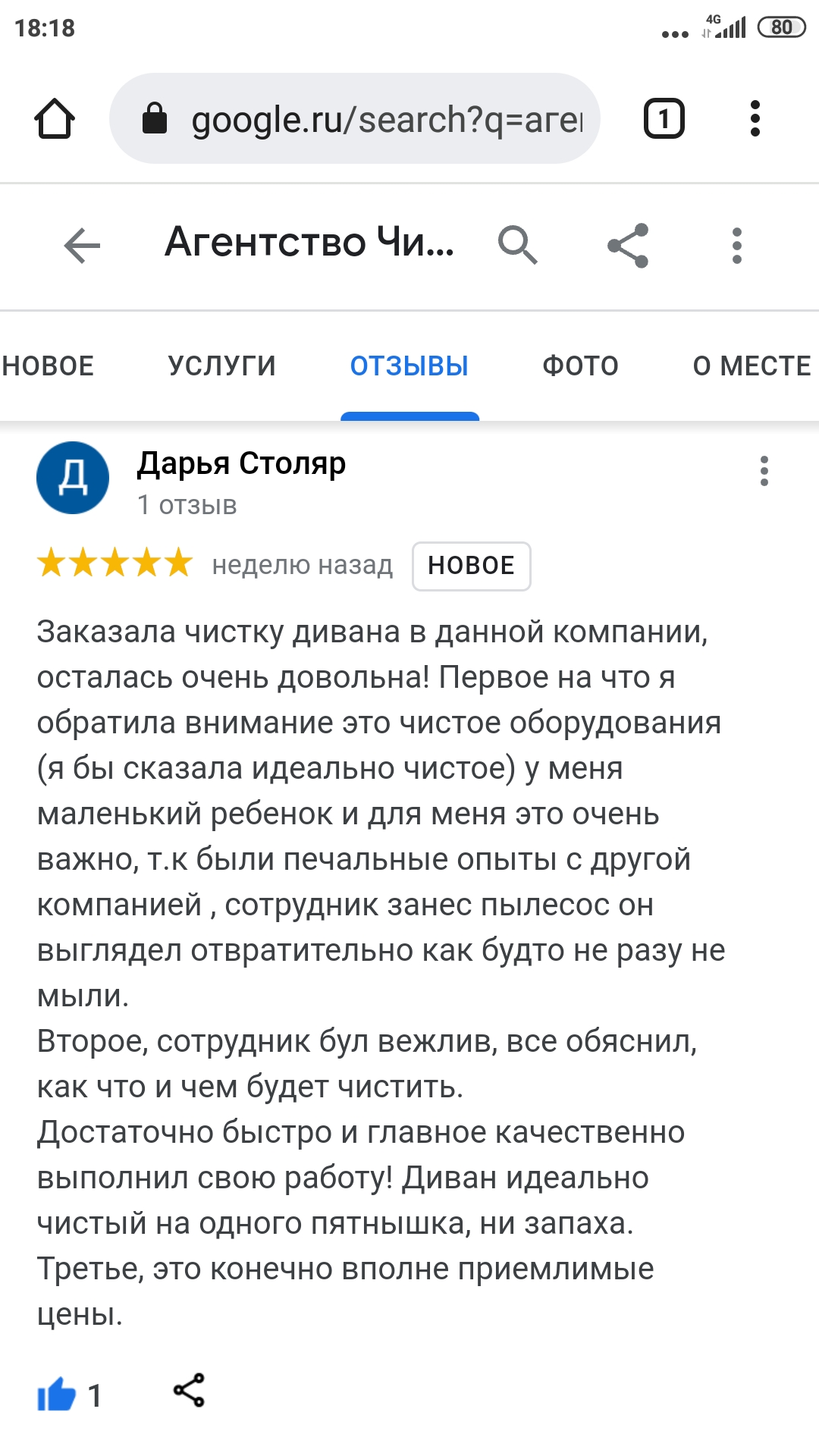Switch to the НОВОЕ tab

click(48, 366)
